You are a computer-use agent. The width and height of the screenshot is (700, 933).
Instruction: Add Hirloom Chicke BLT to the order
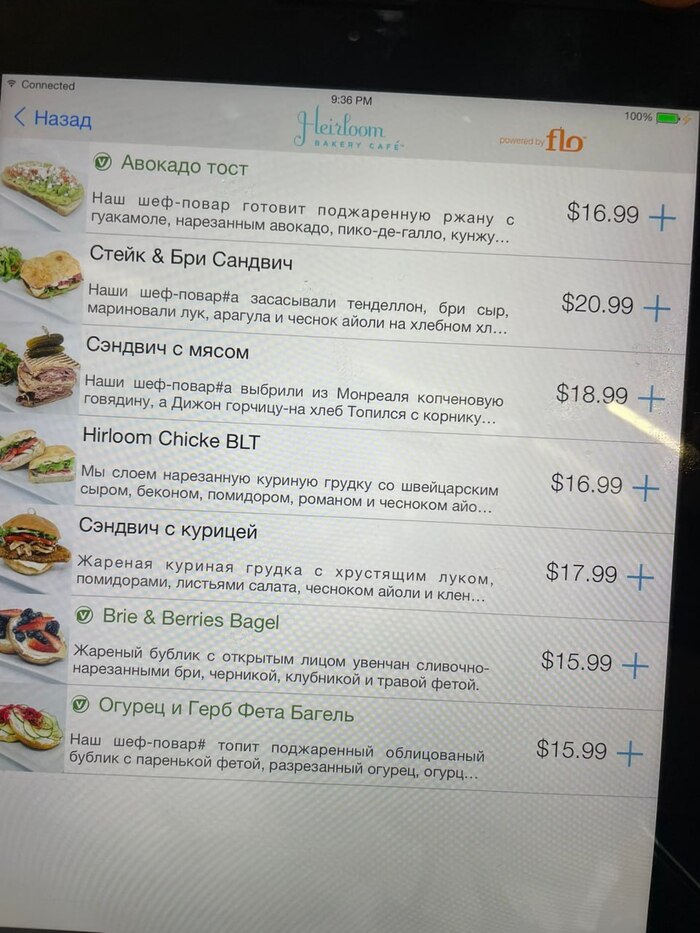click(646, 488)
